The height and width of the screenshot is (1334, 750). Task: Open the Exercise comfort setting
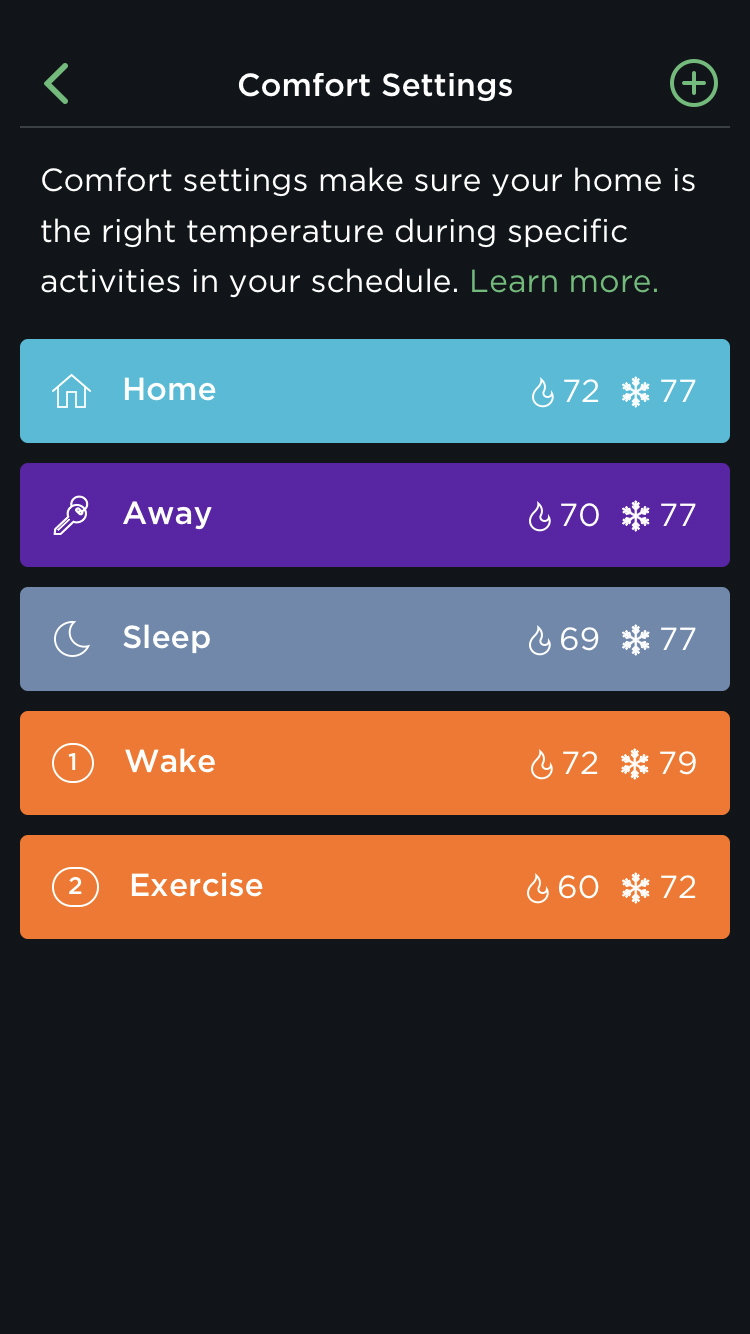pos(300,887)
